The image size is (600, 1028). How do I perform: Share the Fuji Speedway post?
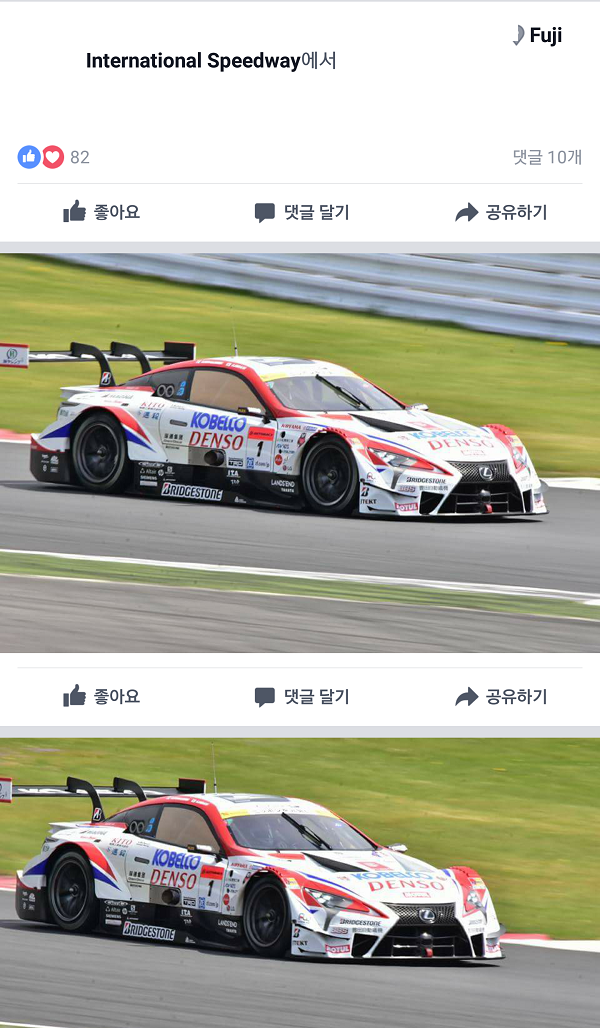[x=501, y=212]
